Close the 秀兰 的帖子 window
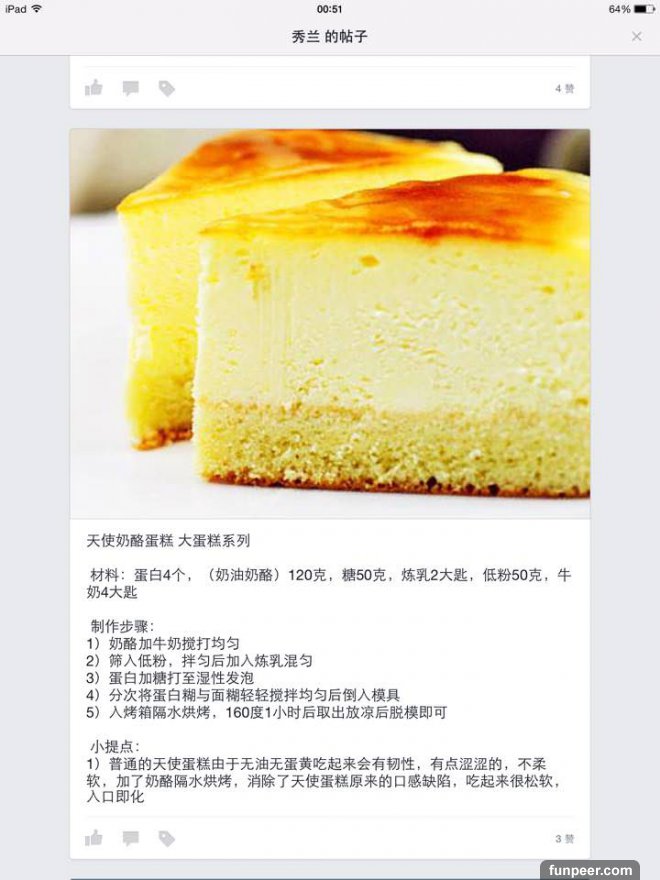Image resolution: width=660 pixels, height=880 pixels. click(x=637, y=37)
